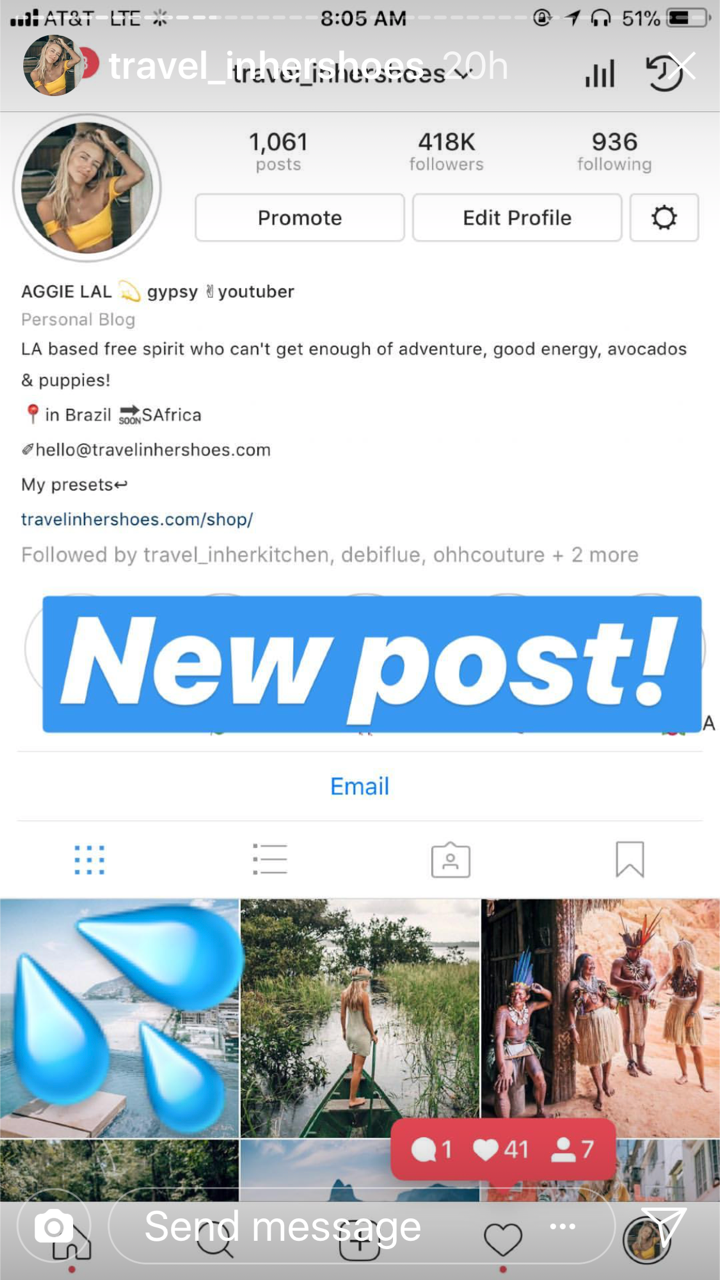
Task: Open the story's more options menu
Action: pyautogui.click(x=563, y=1227)
